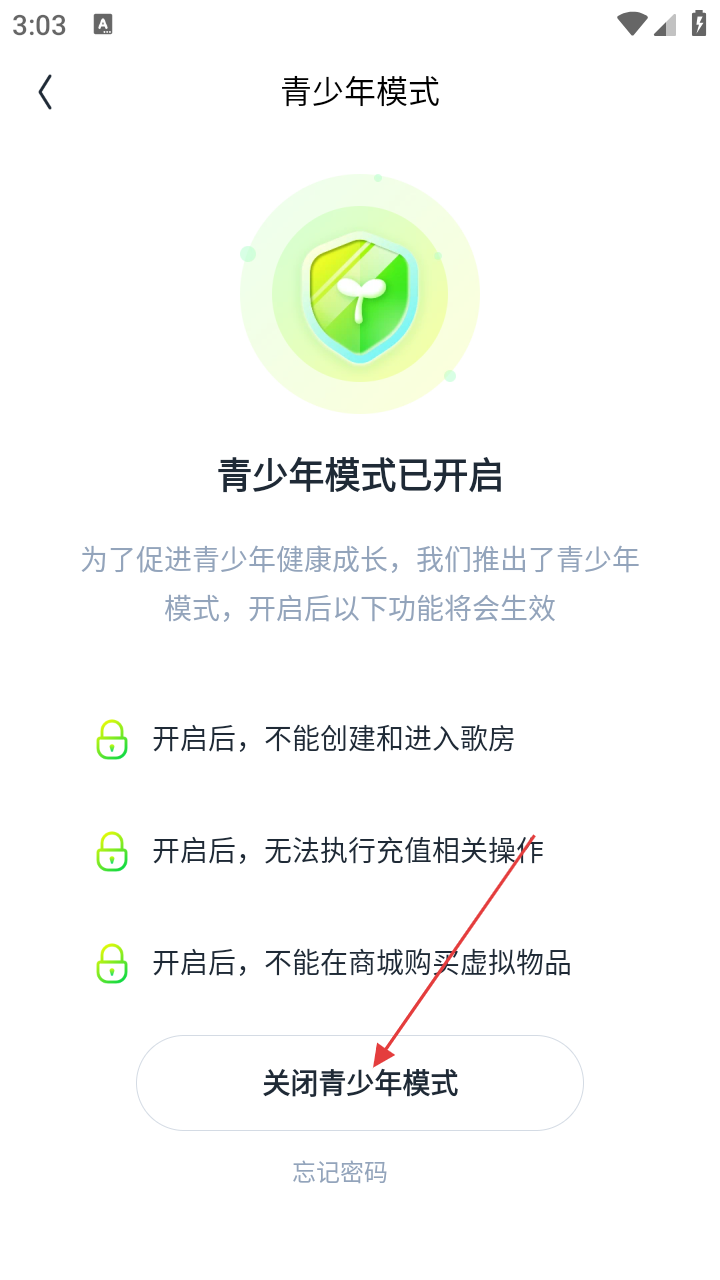Viewport: 720px width, 1280px height.
Task: Open the 忘记密码 link
Action: click(340, 1172)
